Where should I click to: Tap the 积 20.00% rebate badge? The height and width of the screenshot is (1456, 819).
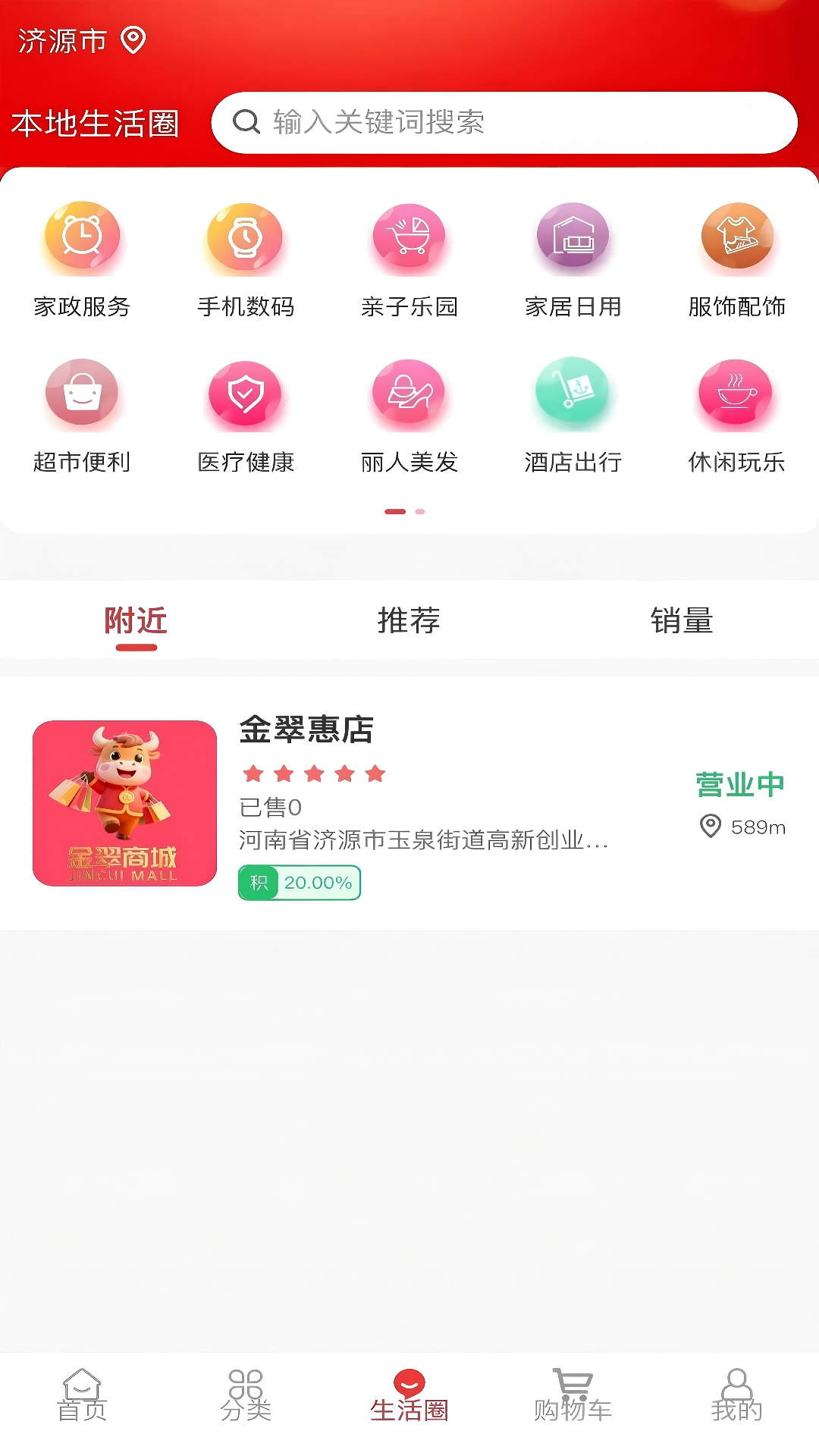tap(298, 882)
